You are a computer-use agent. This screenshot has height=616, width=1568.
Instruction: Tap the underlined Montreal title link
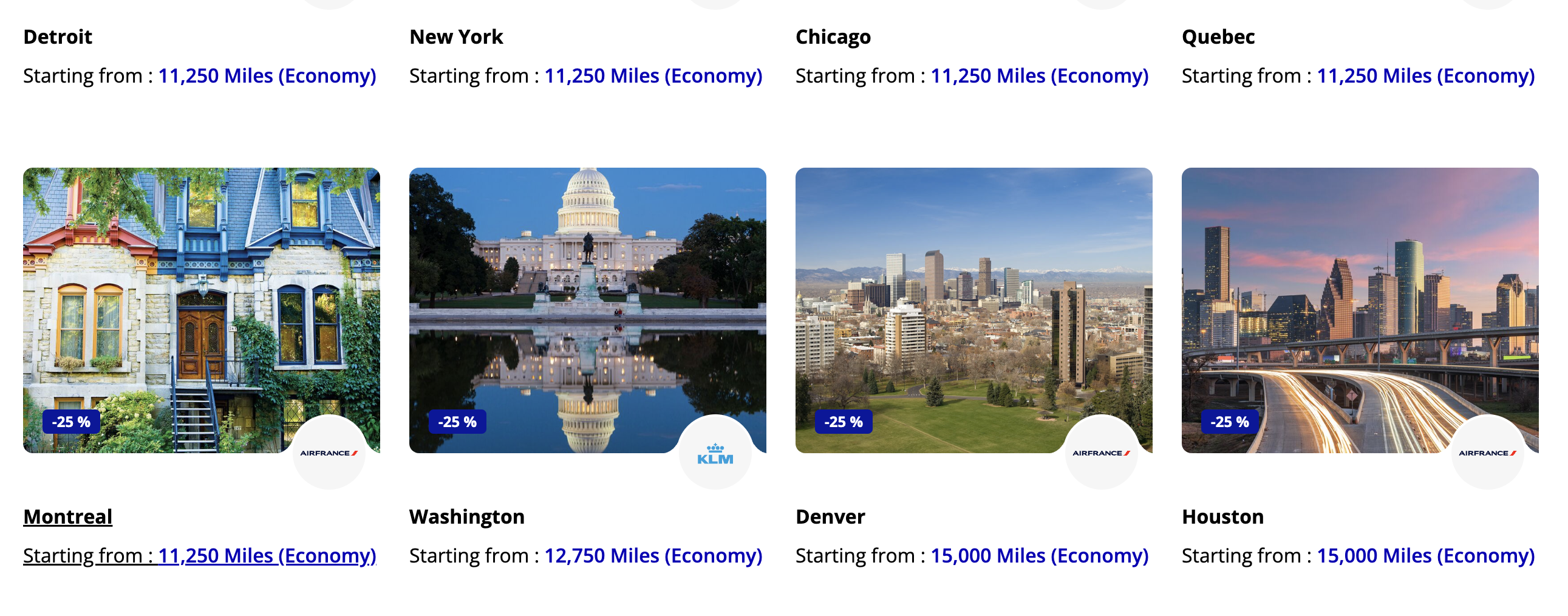(x=67, y=516)
